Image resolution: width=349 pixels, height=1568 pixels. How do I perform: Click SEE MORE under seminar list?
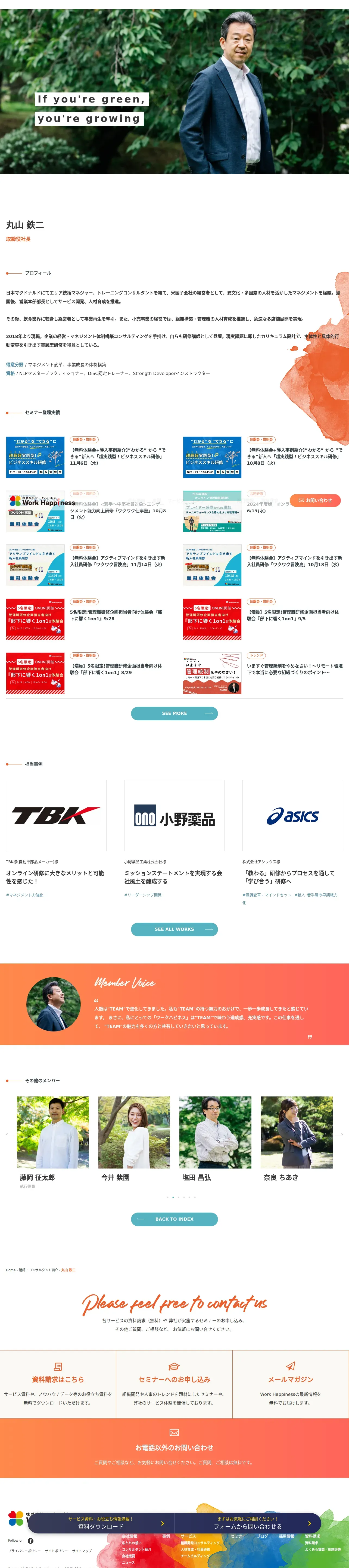pyautogui.click(x=174, y=713)
